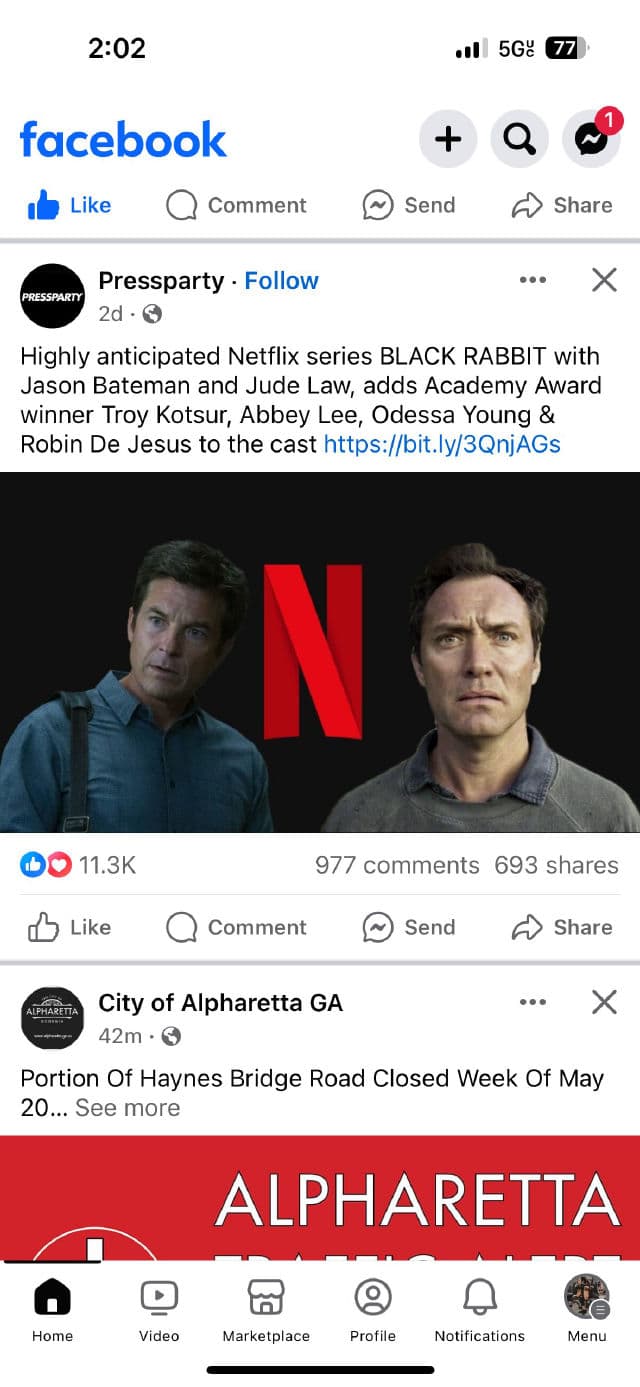Image resolution: width=640 pixels, height=1387 pixels.
Task: Open the create new post plus button
Action: (447, 139)
